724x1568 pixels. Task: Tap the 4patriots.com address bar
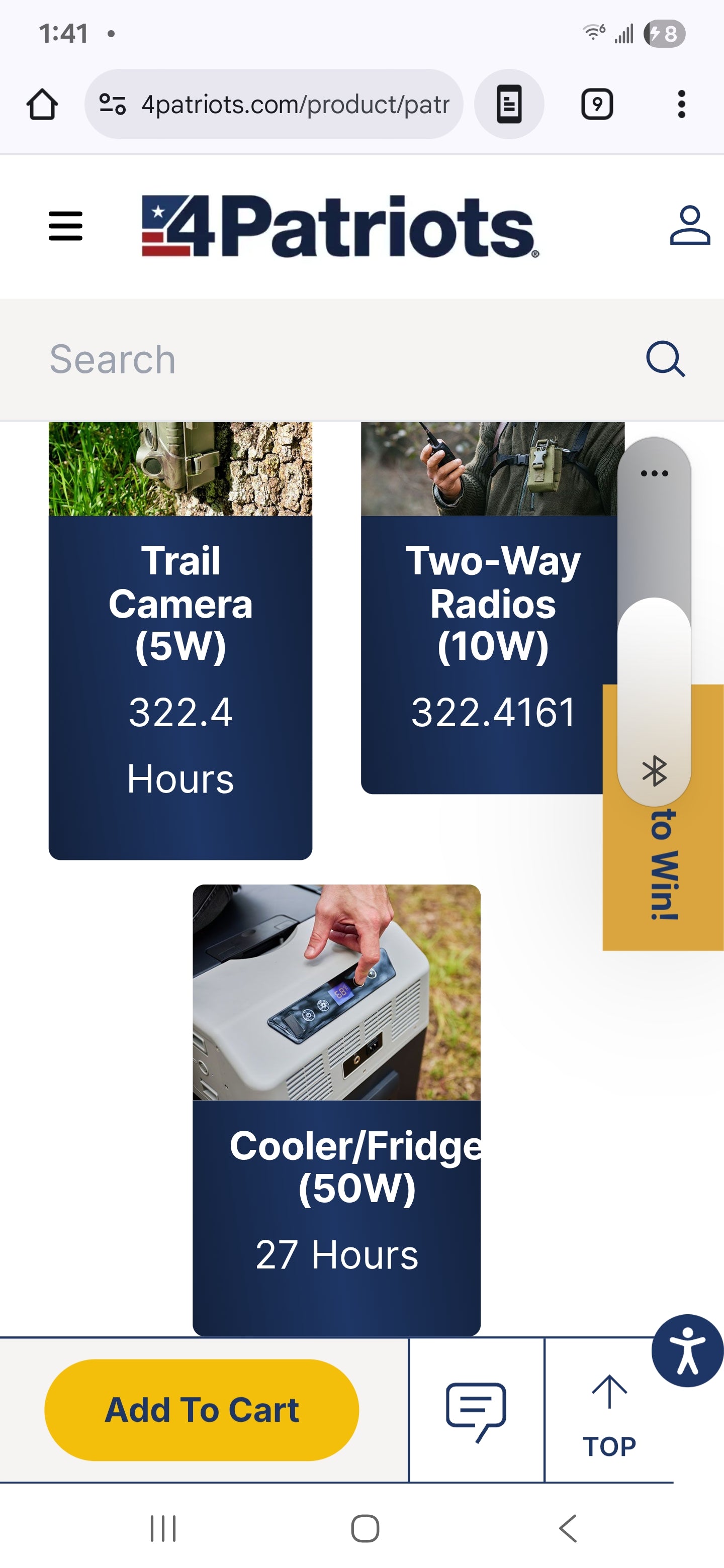point(295,104)
